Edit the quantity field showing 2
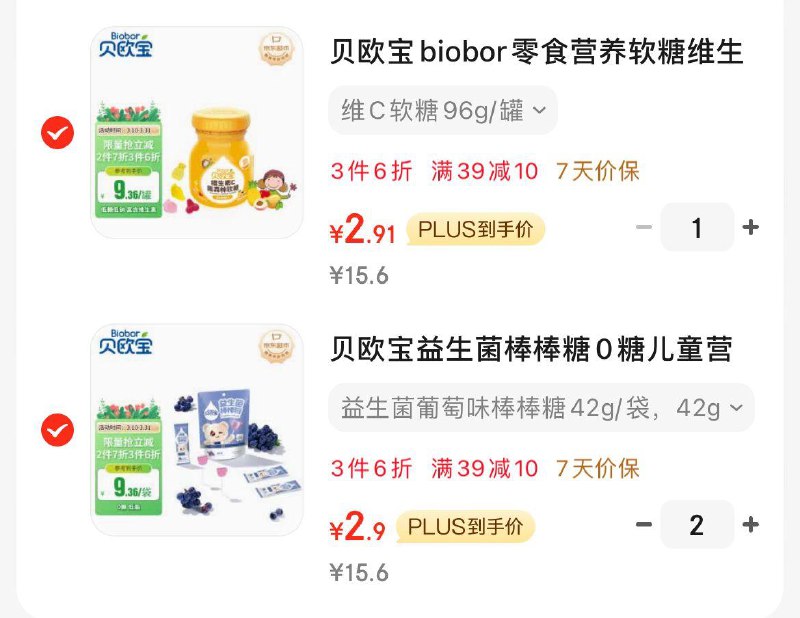Image resolution: width=800 pixels, height=618 pixels. point(697,525)
